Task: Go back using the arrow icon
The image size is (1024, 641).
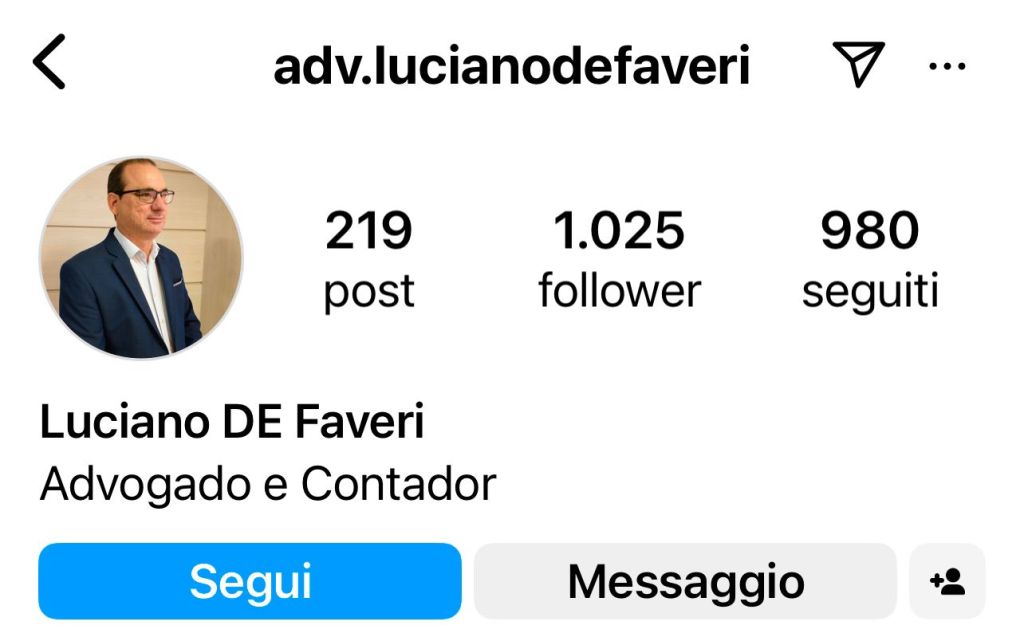Action: click(x=49, y=62)
